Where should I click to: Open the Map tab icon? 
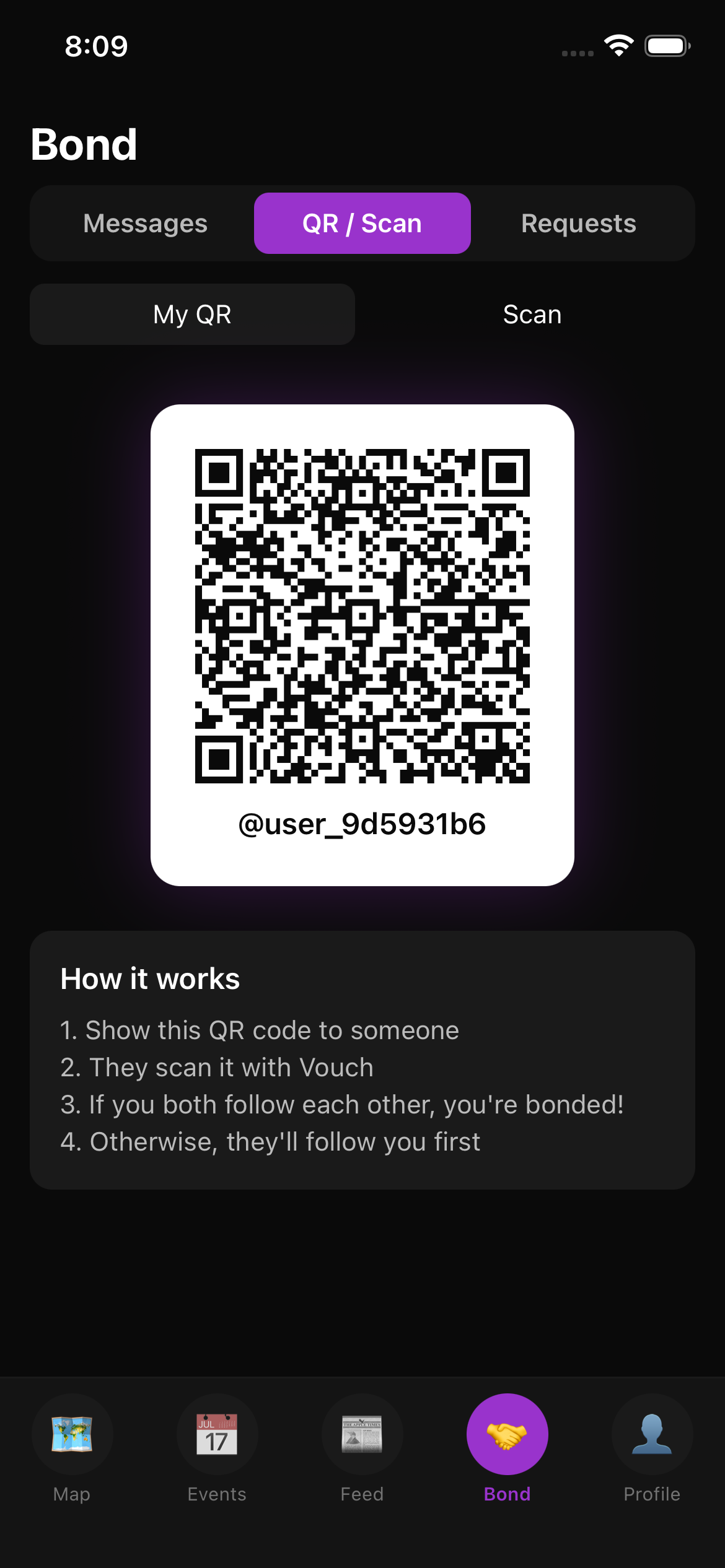tap(72, 1432)
